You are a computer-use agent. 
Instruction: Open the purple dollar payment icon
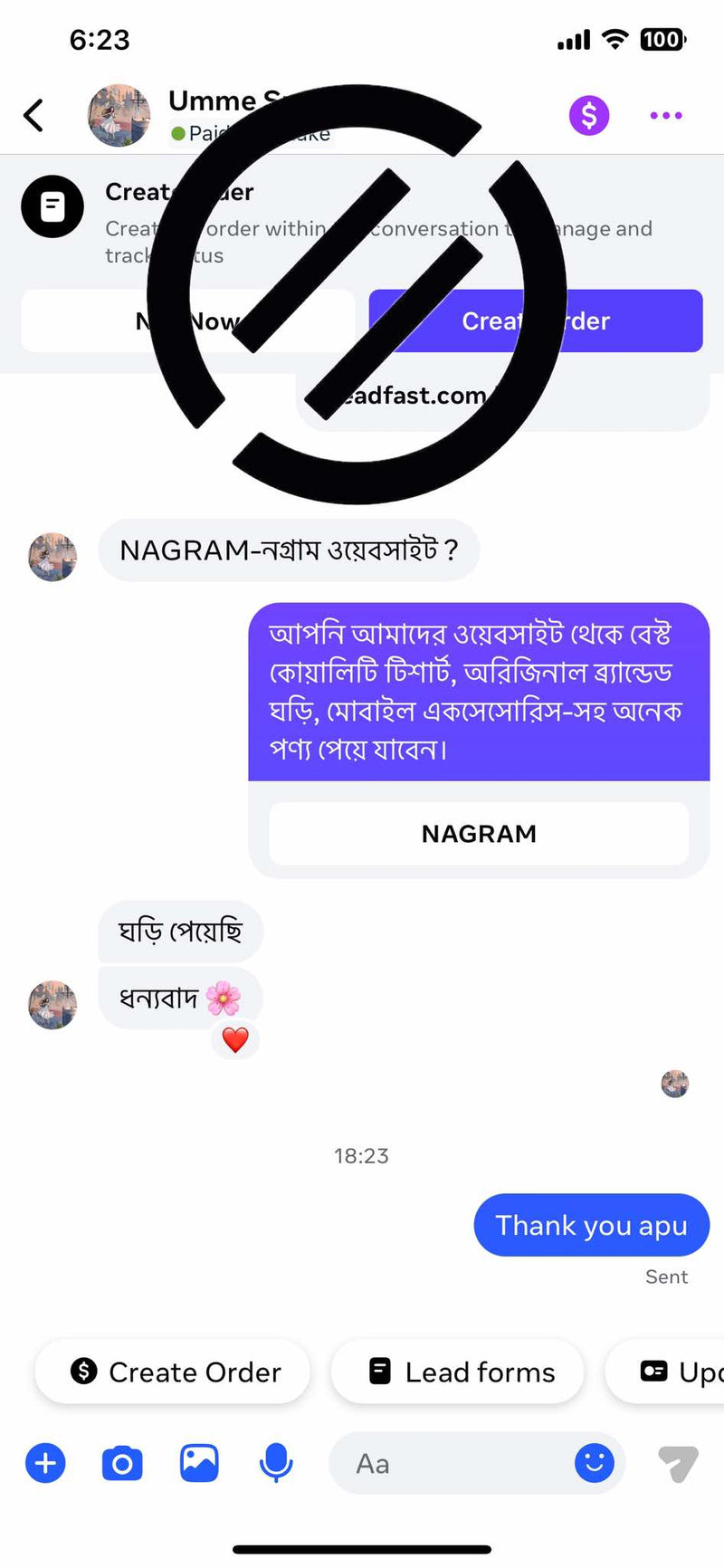tap(589, 116)
